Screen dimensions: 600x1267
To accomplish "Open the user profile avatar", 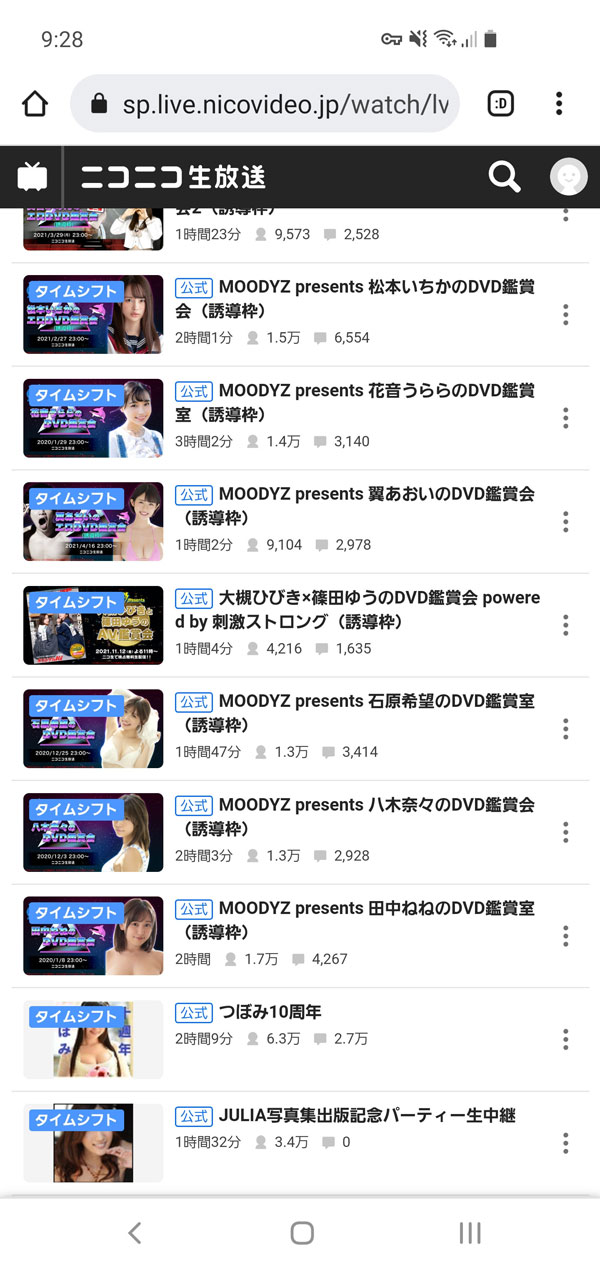I will point(568,178).
